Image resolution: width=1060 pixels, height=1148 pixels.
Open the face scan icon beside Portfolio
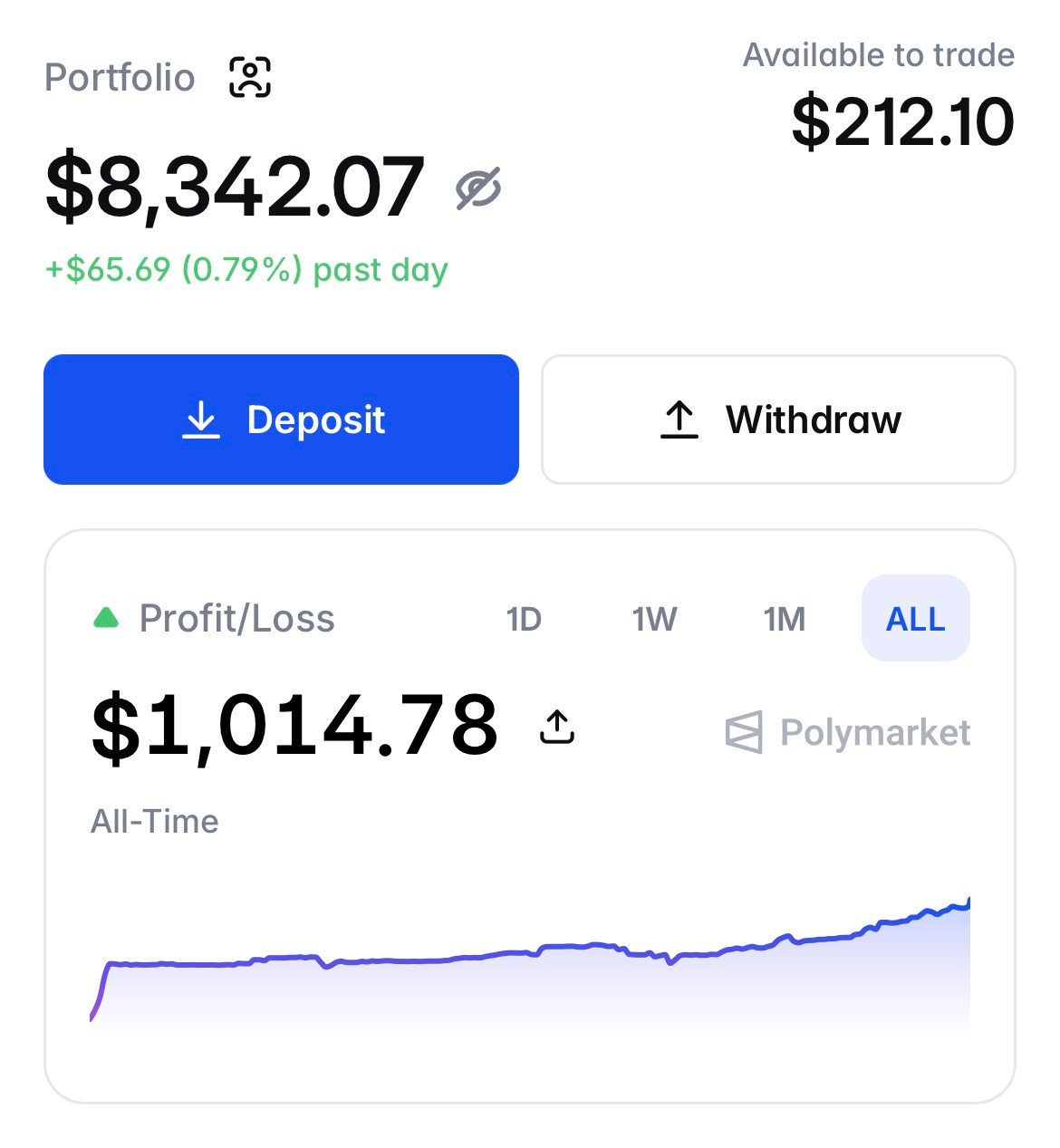250,77
